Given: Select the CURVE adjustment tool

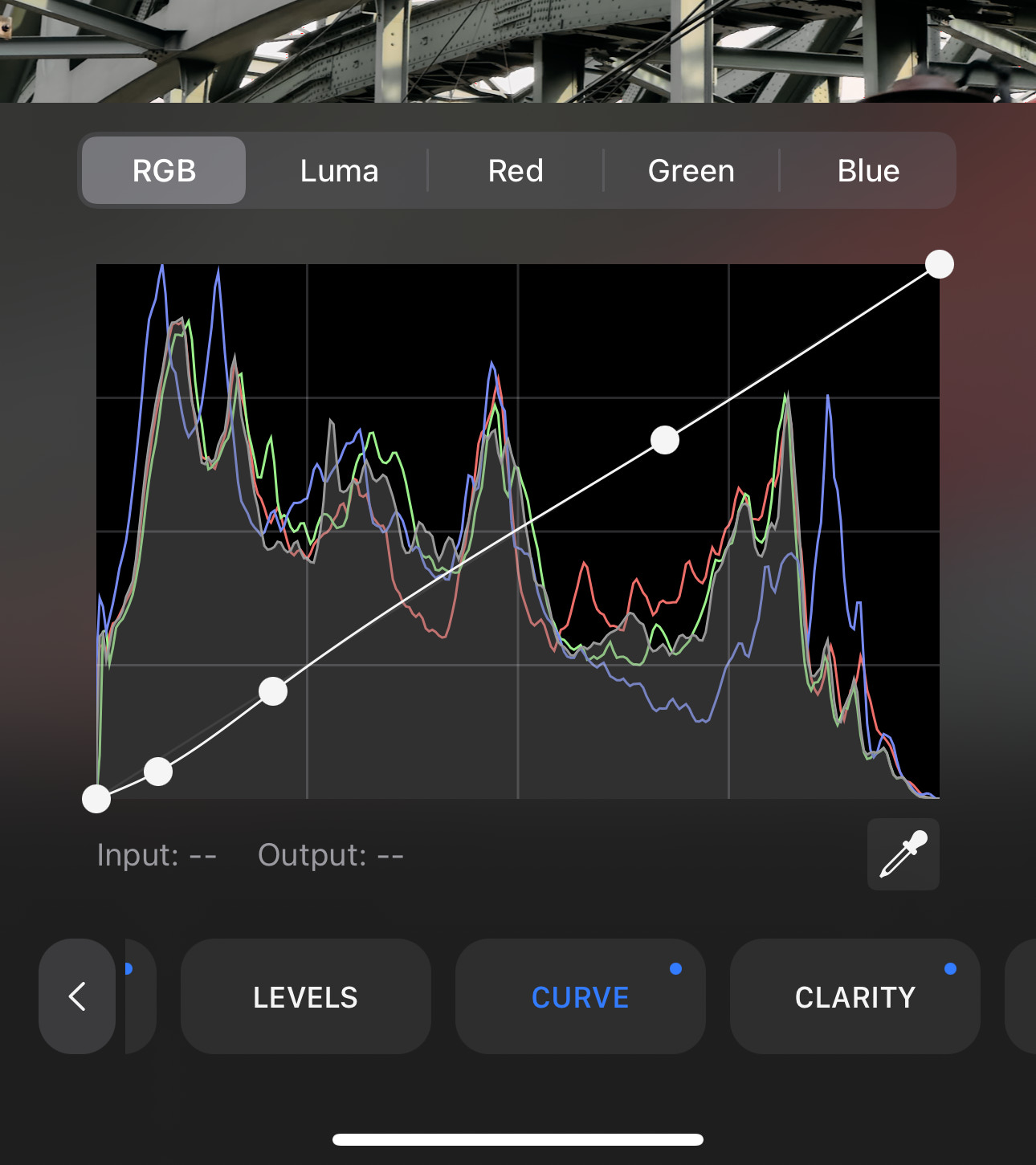Looking at the screenshot, I should pos(580,996).
